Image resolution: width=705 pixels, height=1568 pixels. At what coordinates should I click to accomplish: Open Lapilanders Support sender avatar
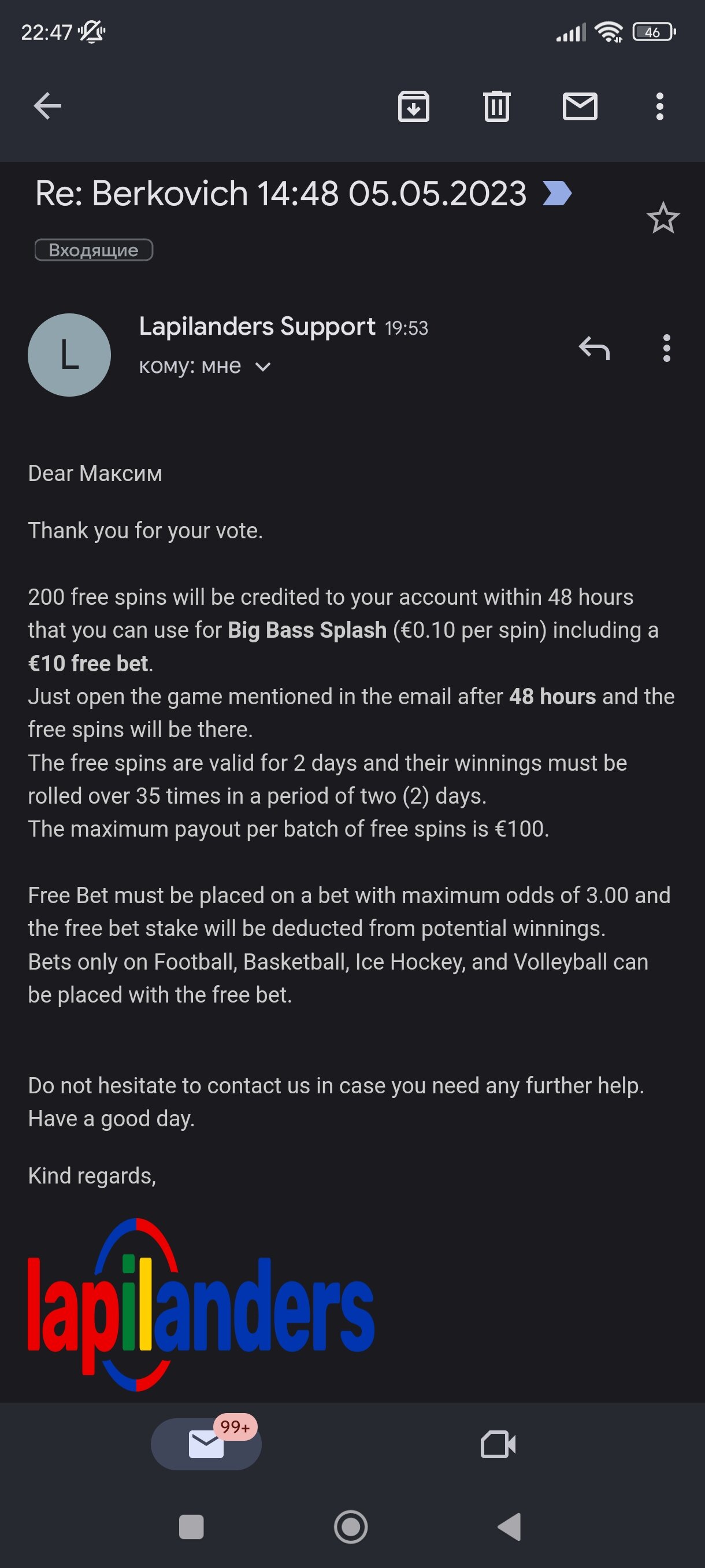pyautogui.click(x=69, y=355)
